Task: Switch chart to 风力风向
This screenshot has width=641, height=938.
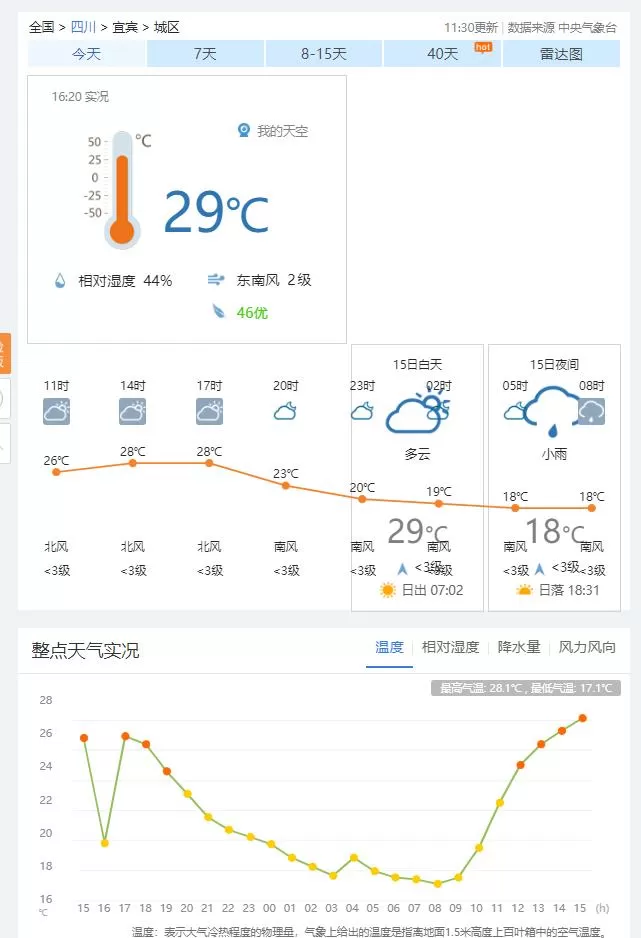Action: (587, 647)
